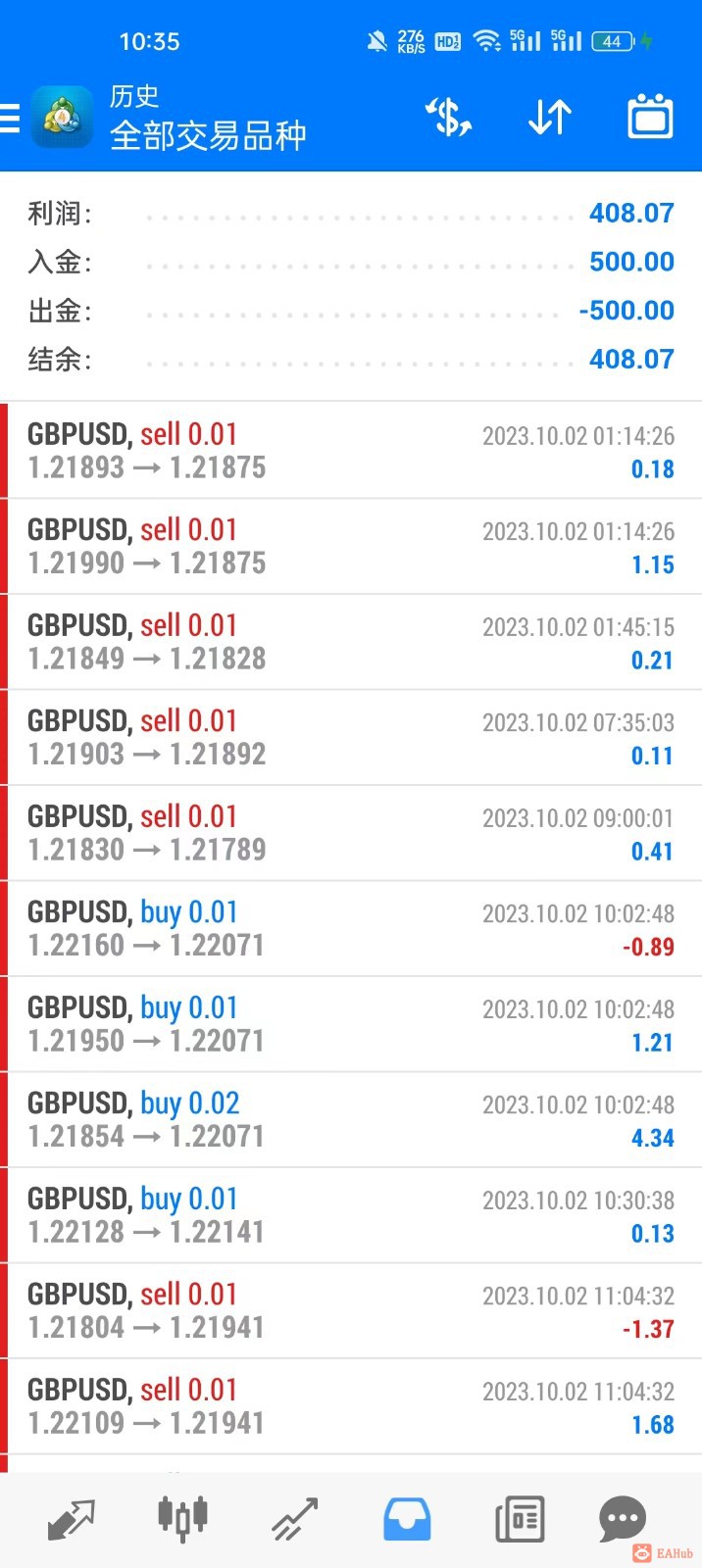
Task: Expand the GBPUSD buy 0.02 trade
Action: coord(351,1119)
